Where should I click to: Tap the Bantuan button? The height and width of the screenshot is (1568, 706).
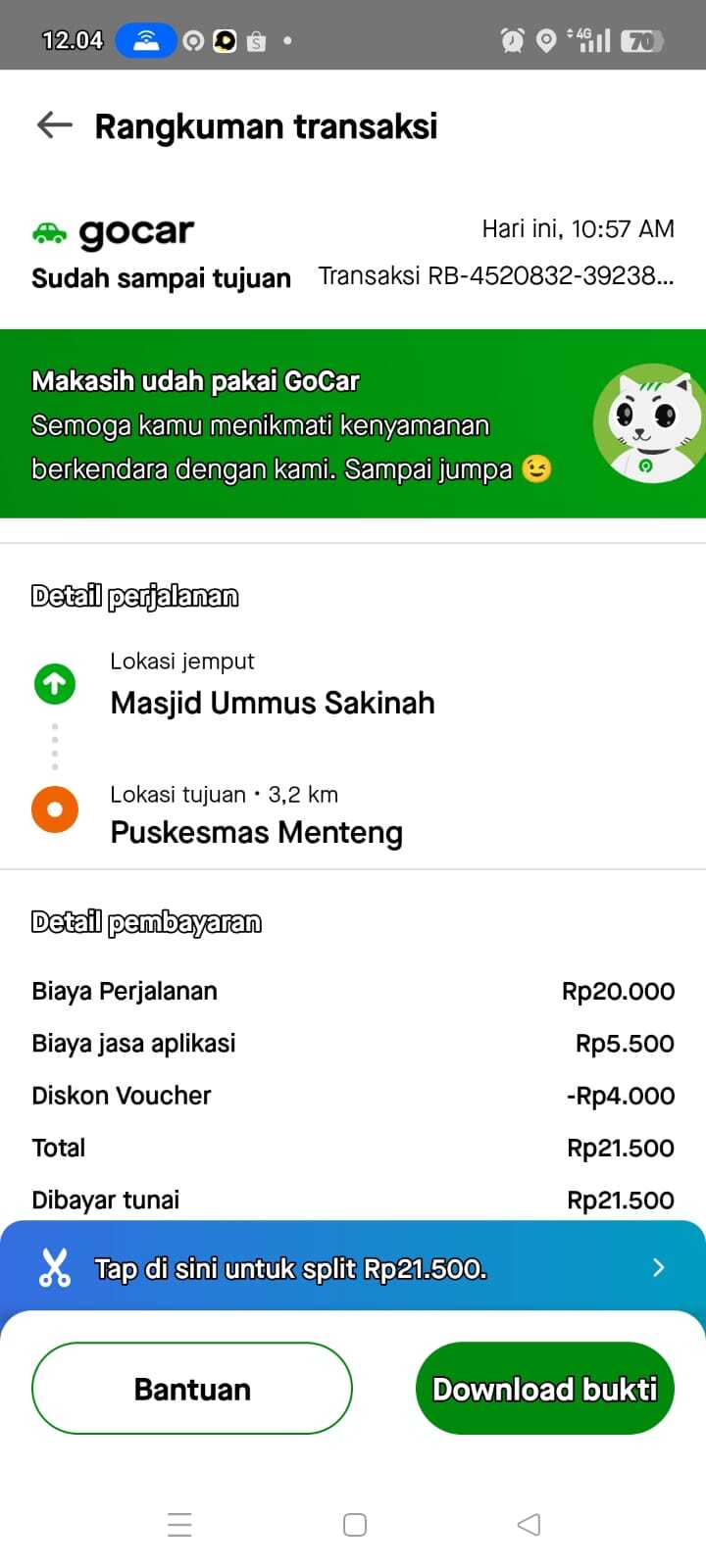tap(192, 1389)
